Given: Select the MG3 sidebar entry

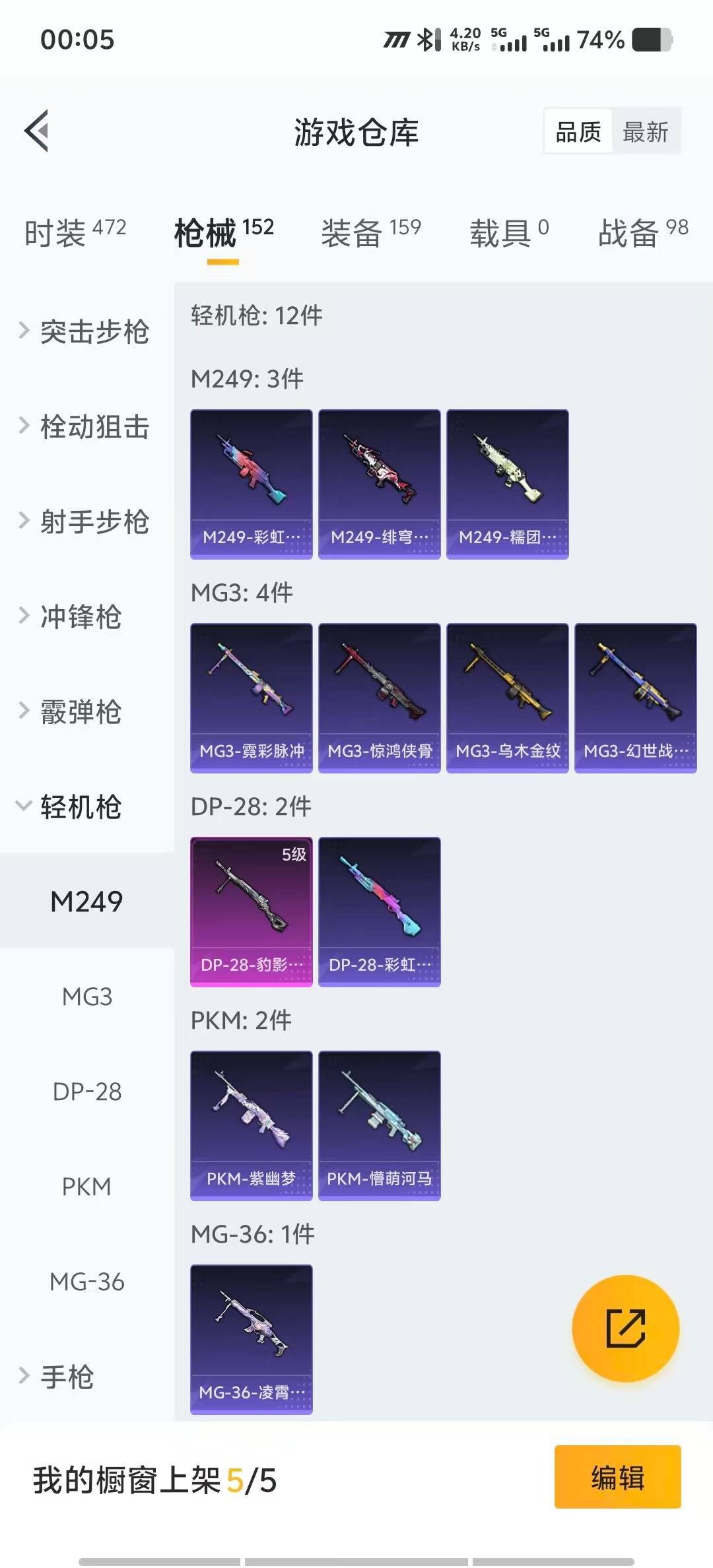Looking at the screenshot, I should point(86,997).
